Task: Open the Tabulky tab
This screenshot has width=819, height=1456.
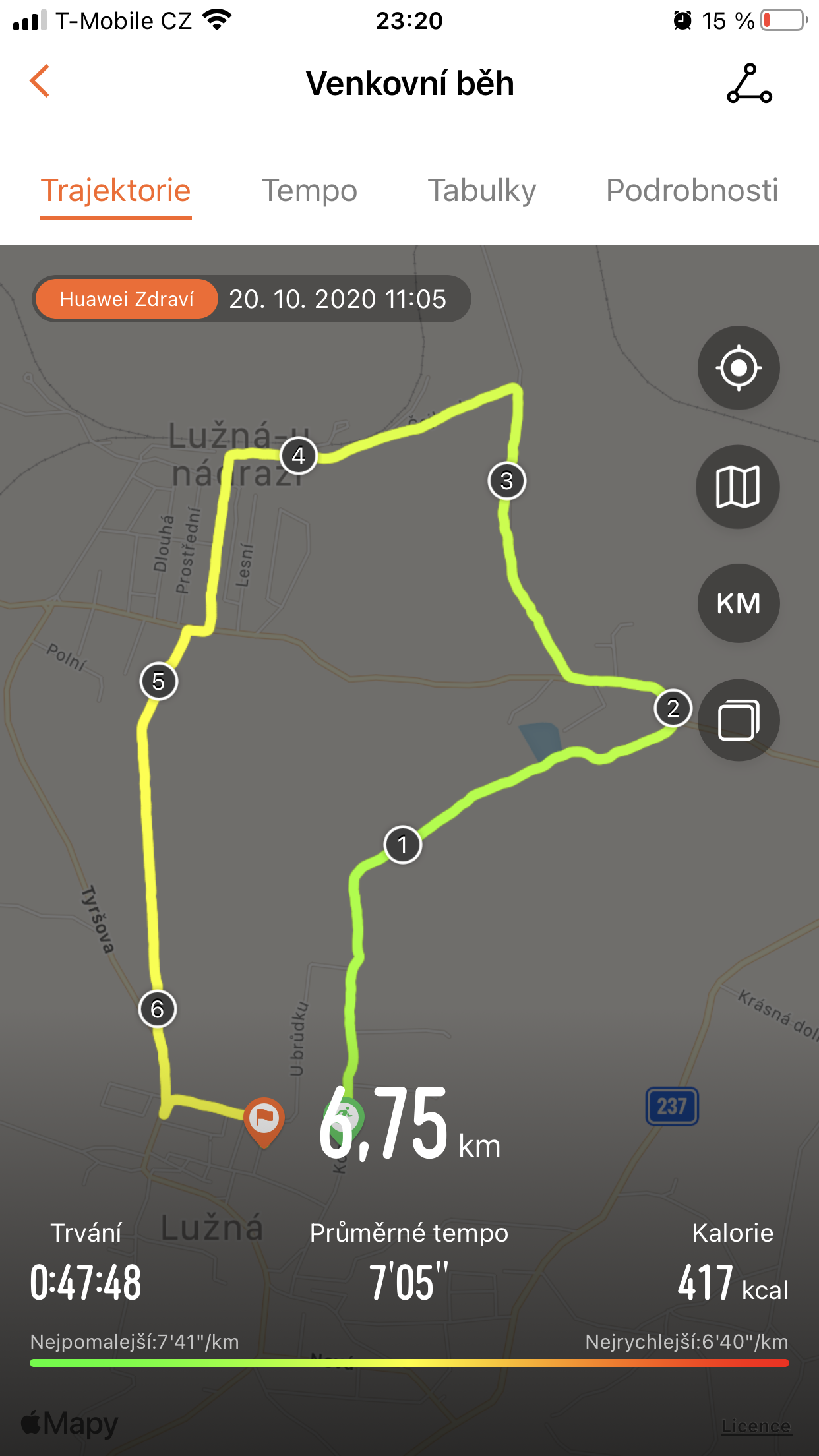Action: coord(482,191)
